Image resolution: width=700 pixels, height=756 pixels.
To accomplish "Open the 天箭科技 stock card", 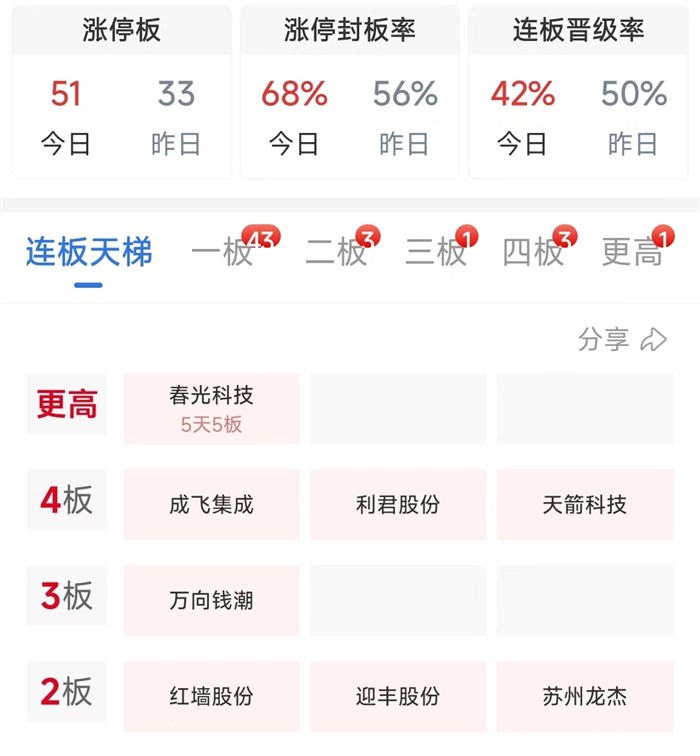I will click(x=585, y=504).
